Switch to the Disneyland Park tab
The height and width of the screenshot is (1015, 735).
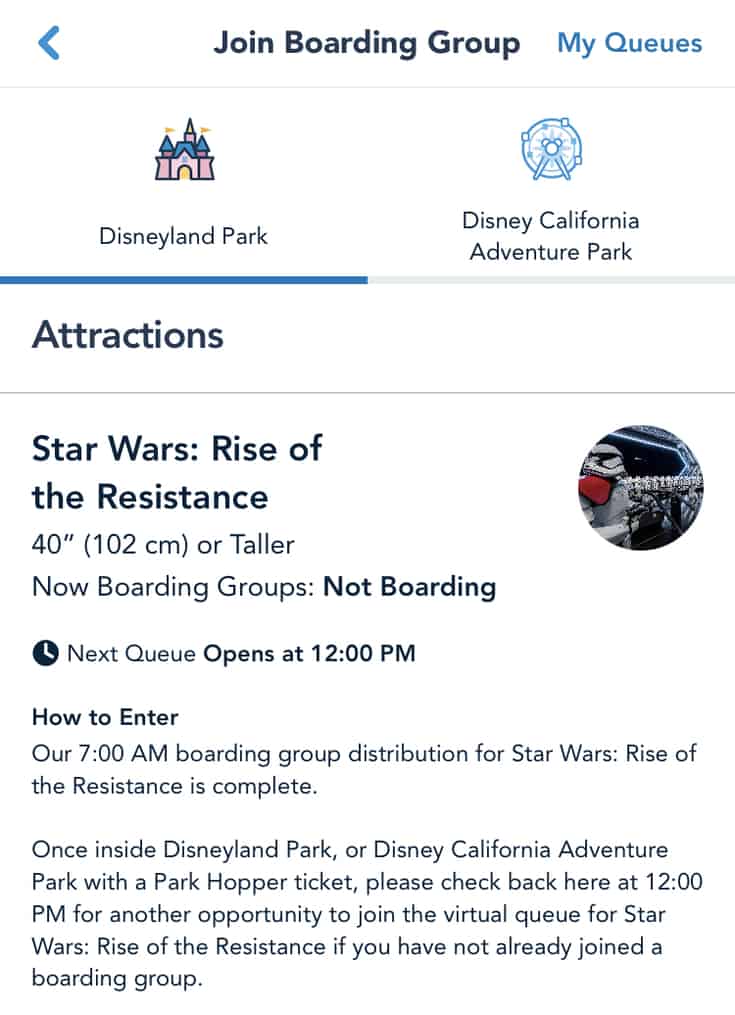point(183,236)
